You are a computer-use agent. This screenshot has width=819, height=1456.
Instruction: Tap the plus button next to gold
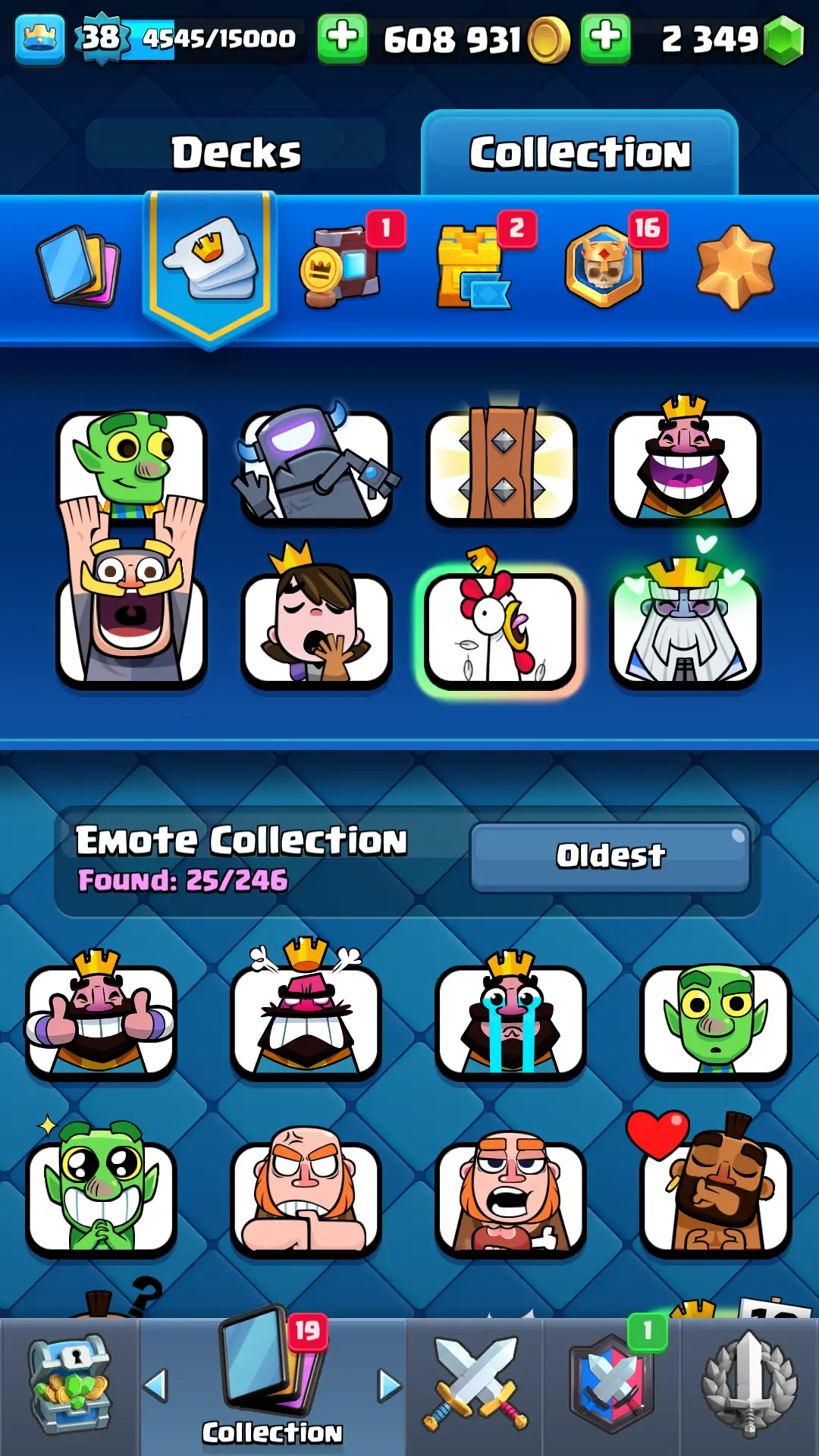tap(342, 38)
